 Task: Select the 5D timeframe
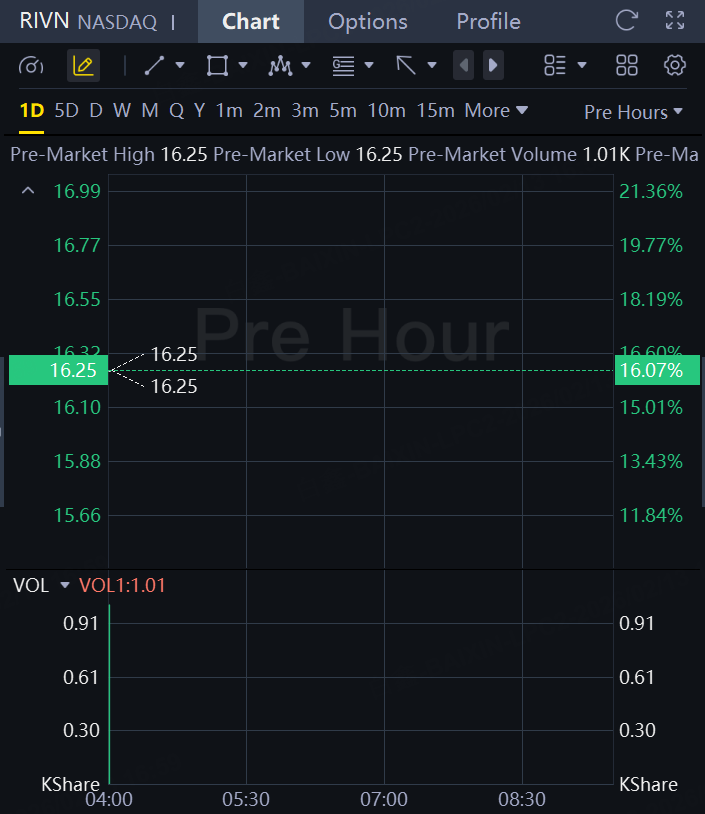pyautogui.click(x=66, y=111)
